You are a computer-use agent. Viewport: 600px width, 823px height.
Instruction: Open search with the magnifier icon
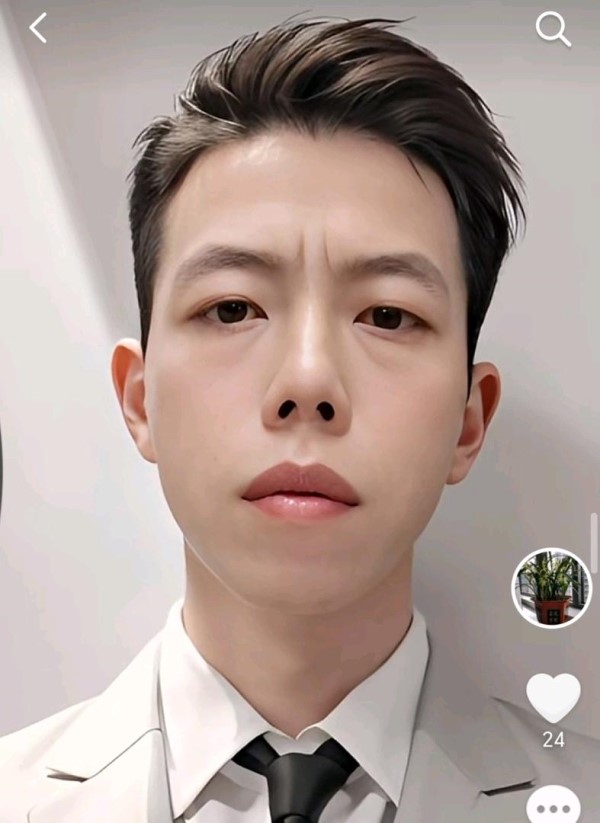553,29
